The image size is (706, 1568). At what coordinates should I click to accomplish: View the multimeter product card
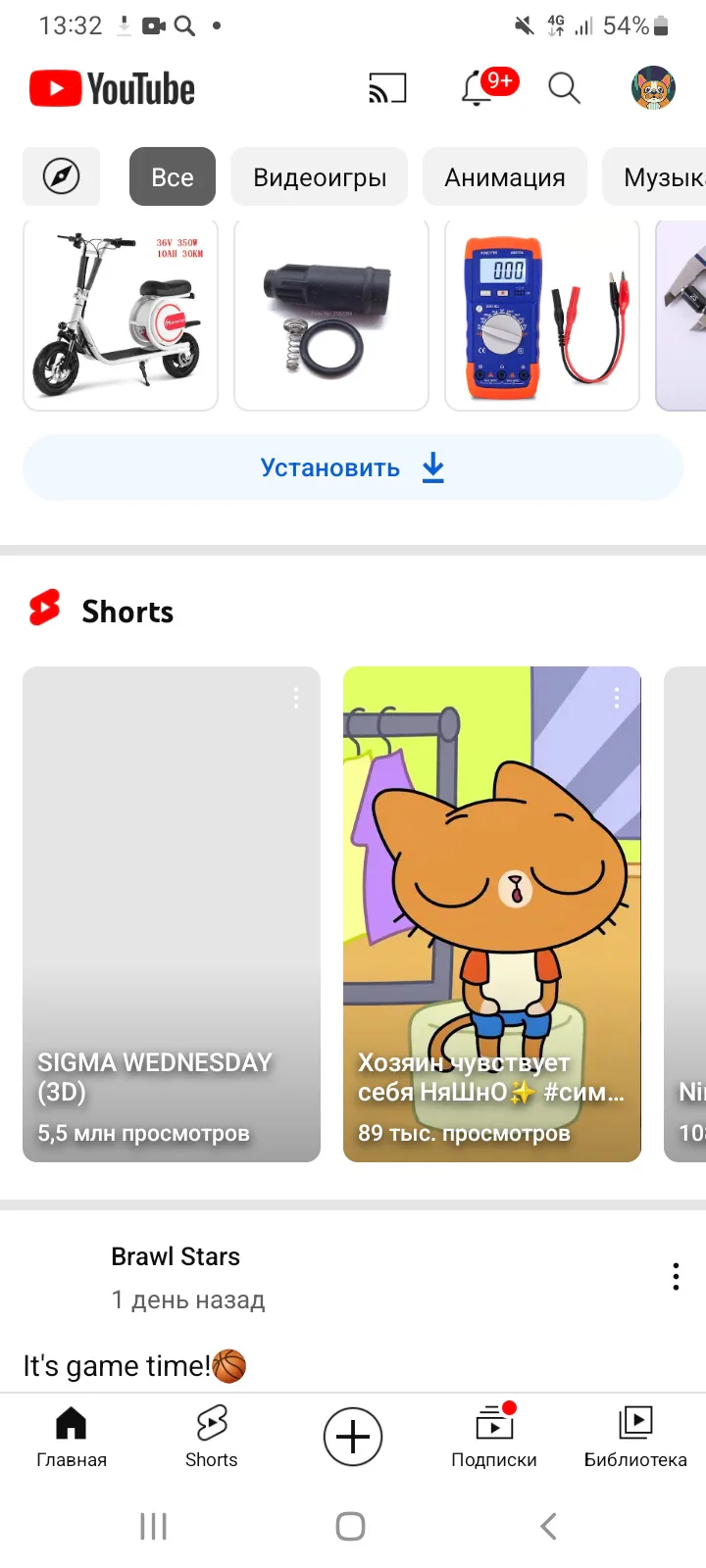point(541,316)
